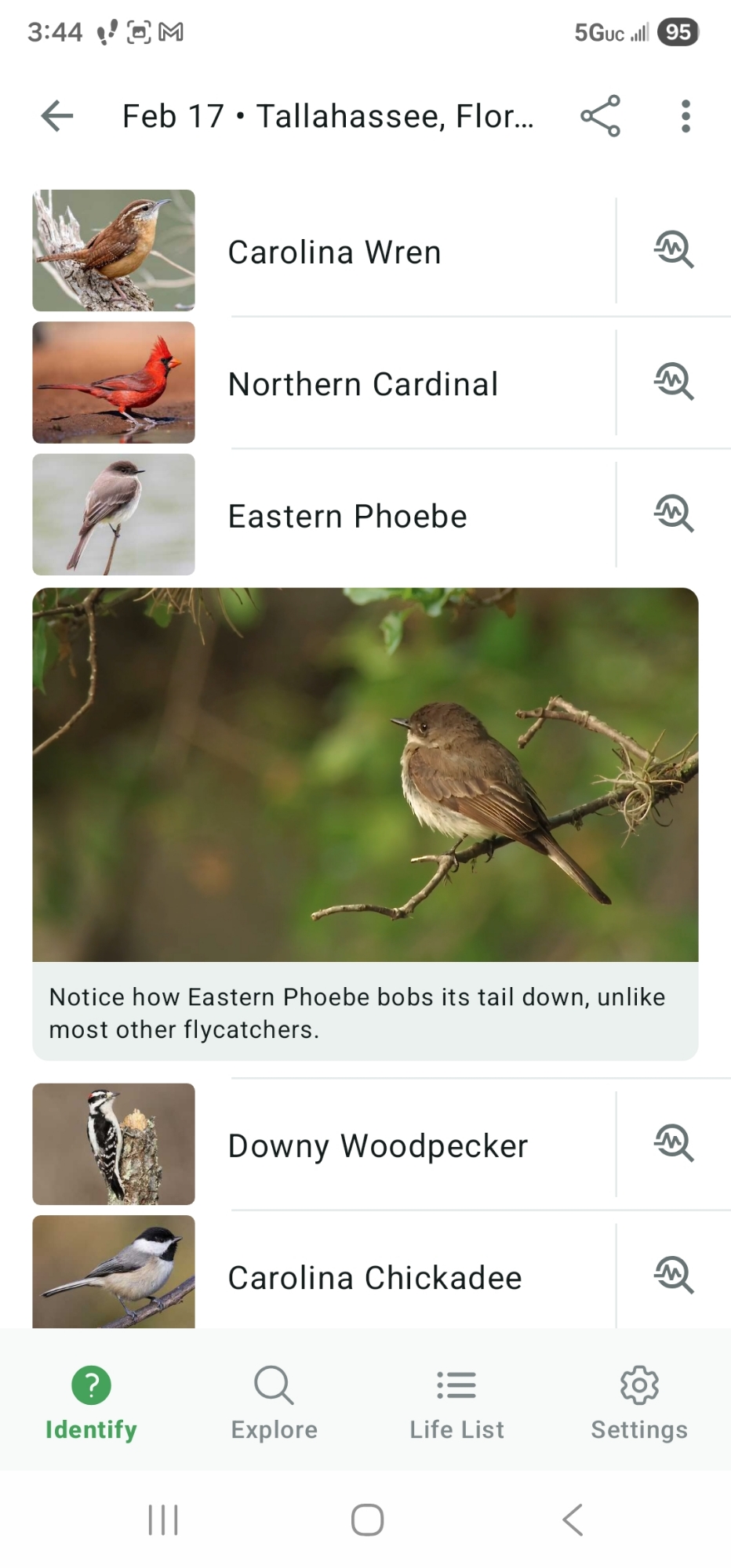Image resolution: width=731 pixels, height=1568 pixels.
Task: Open the Carolina Wren entry
Action: [x=335, y=252]
